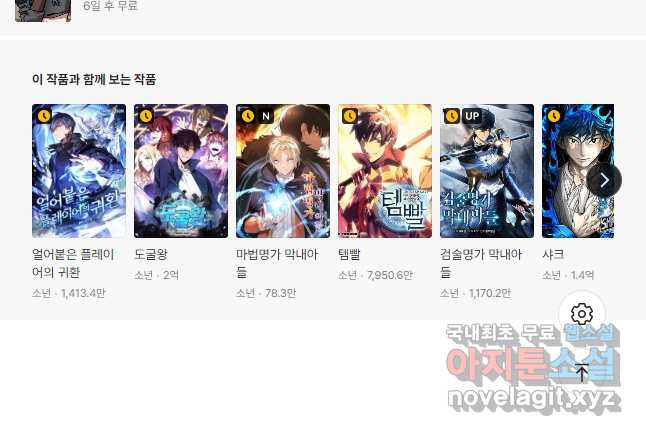
Task: Open the 얼어붙은 플레이어의 귀환 webtoon
Action: point(79,171)
